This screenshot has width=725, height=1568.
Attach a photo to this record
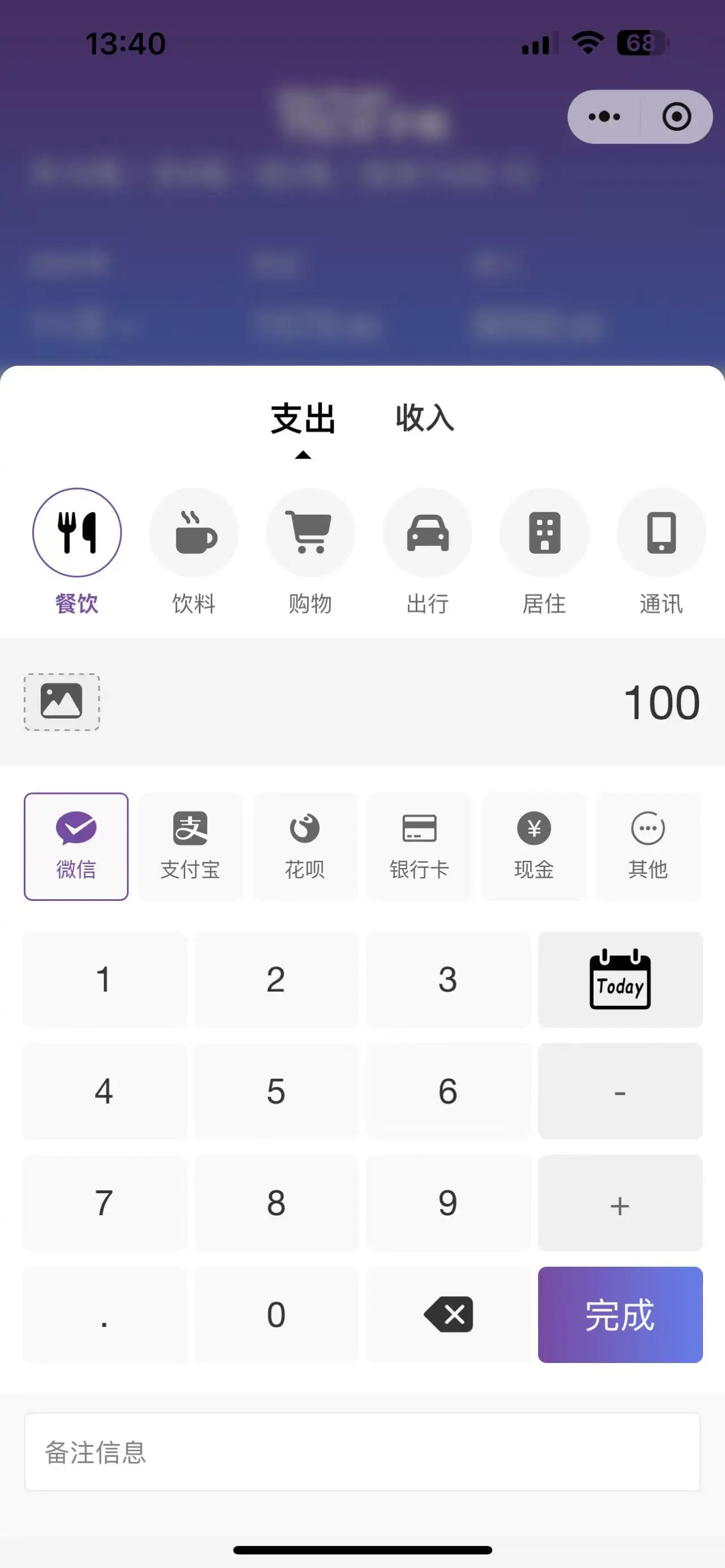[62, 702]
